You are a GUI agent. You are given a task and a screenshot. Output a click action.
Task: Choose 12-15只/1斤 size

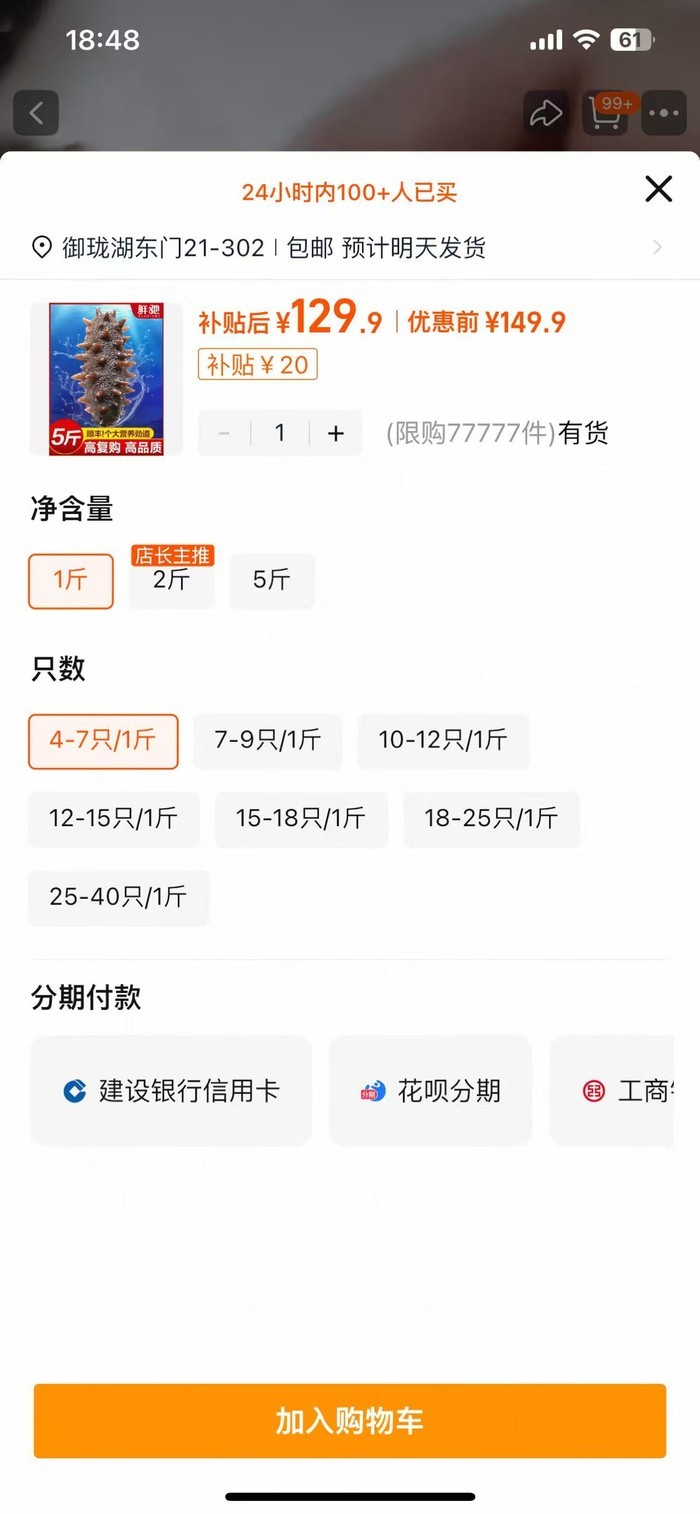click(113, 819)
